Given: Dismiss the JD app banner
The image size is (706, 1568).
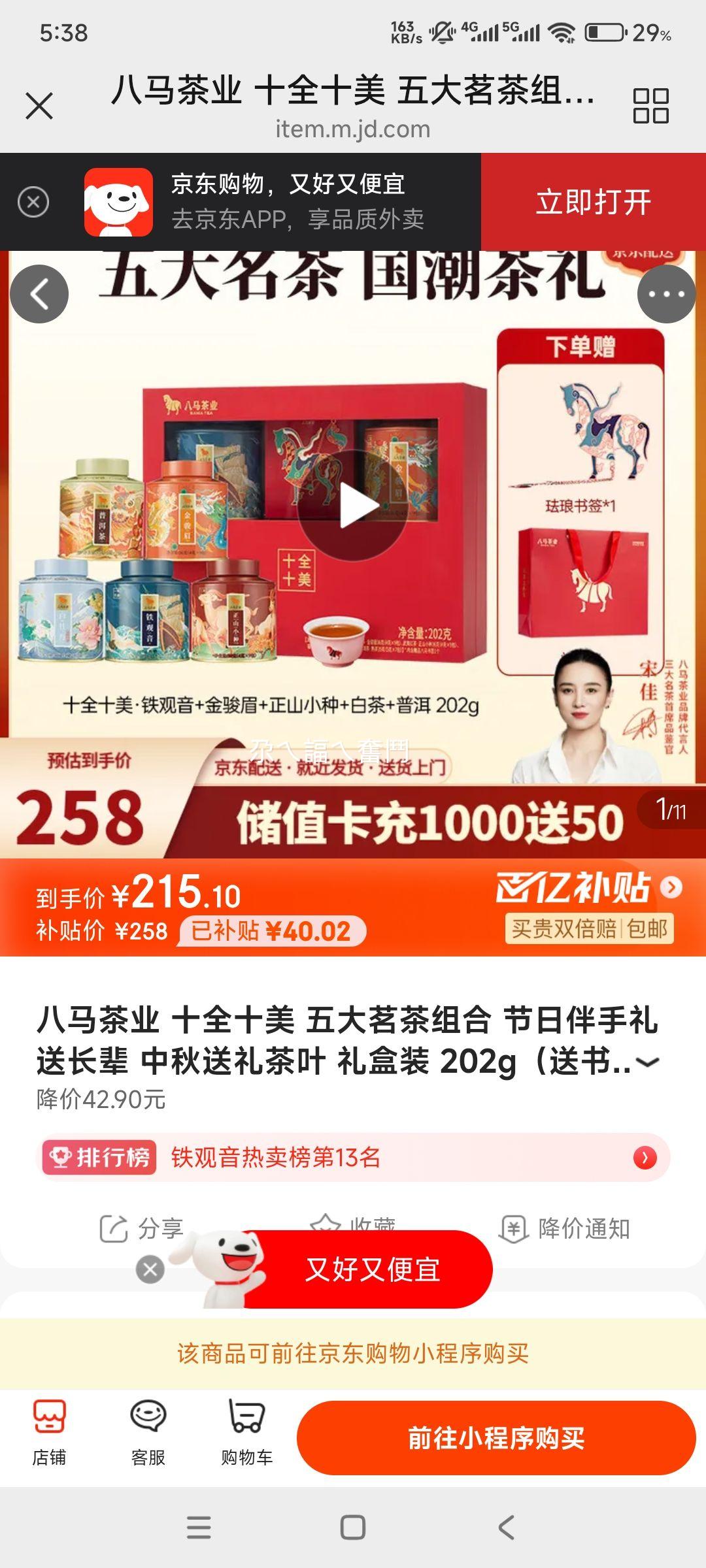Looking at the screenshot, I should (33, 202).
